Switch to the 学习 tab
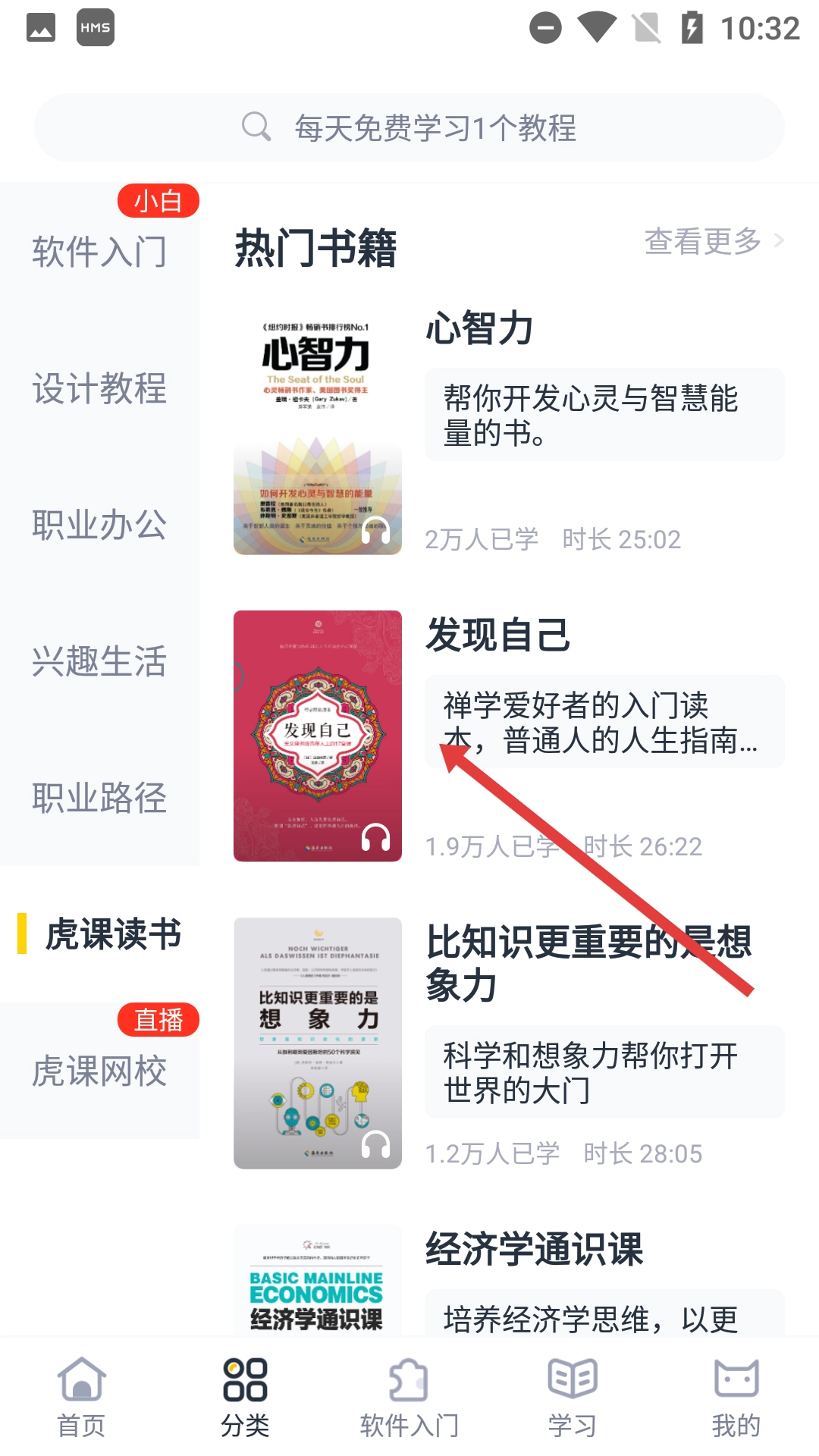 tap(573, 1397)
